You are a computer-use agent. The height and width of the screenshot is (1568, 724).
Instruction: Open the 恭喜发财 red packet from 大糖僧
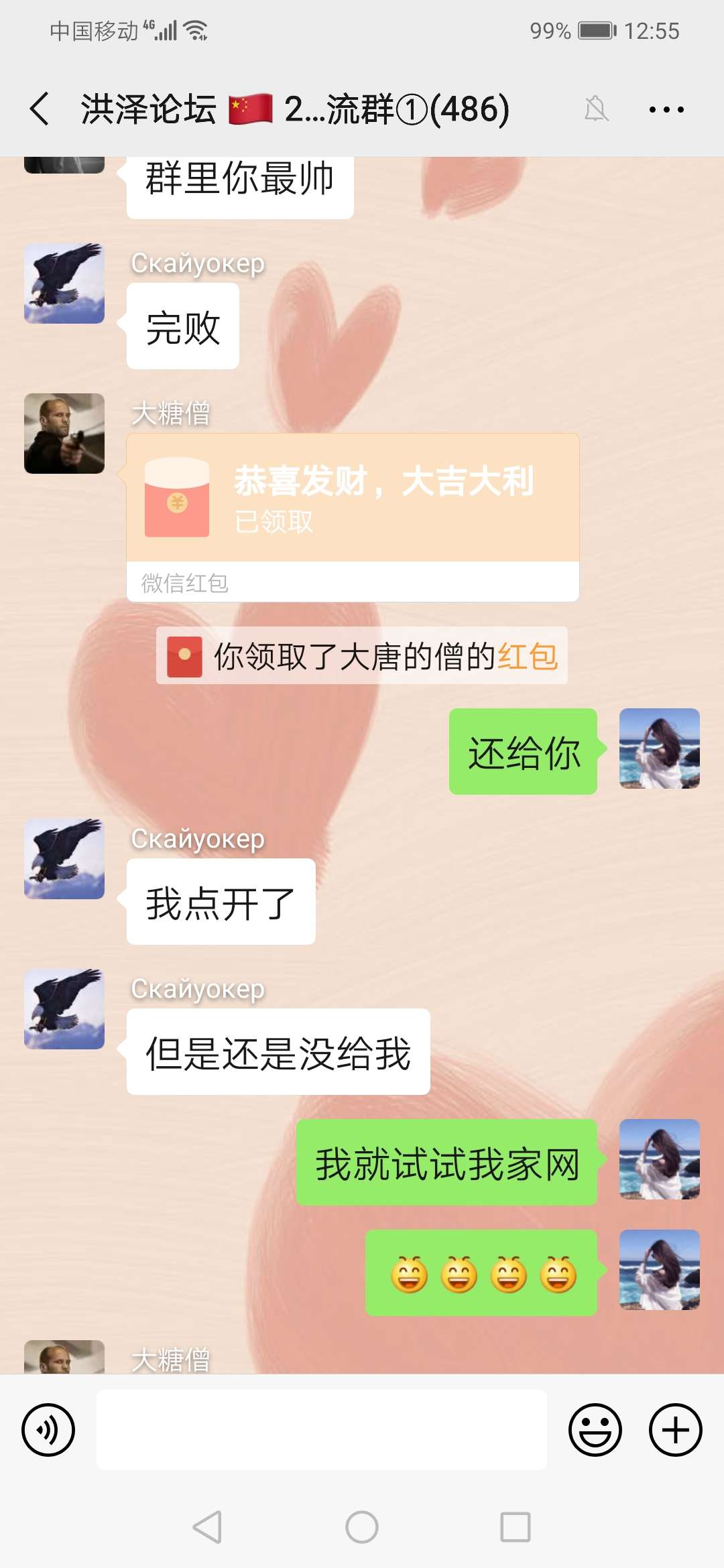point(353,517)
